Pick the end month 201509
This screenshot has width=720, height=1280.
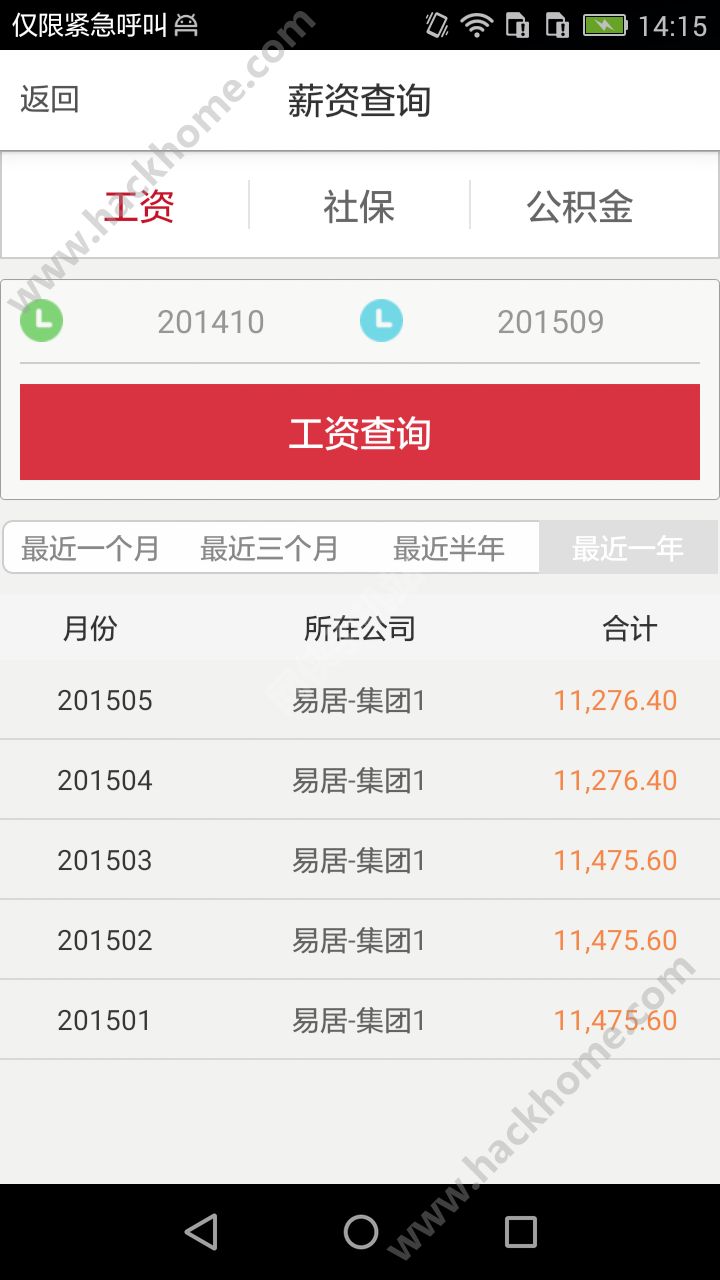[550, 322]
